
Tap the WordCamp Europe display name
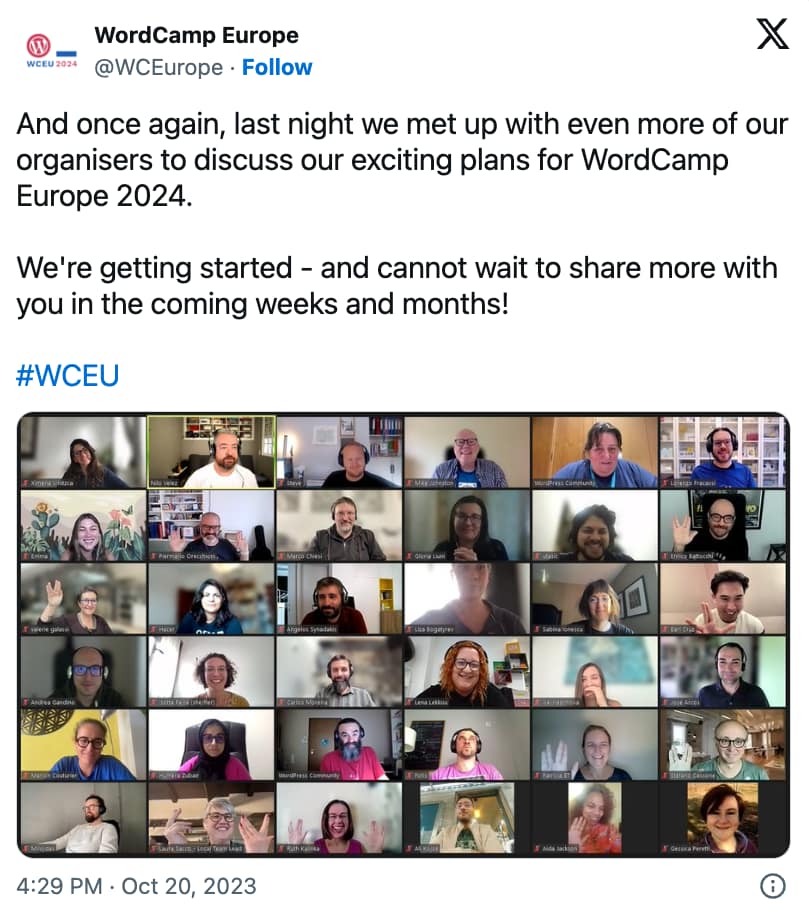[x=196, y=36]
